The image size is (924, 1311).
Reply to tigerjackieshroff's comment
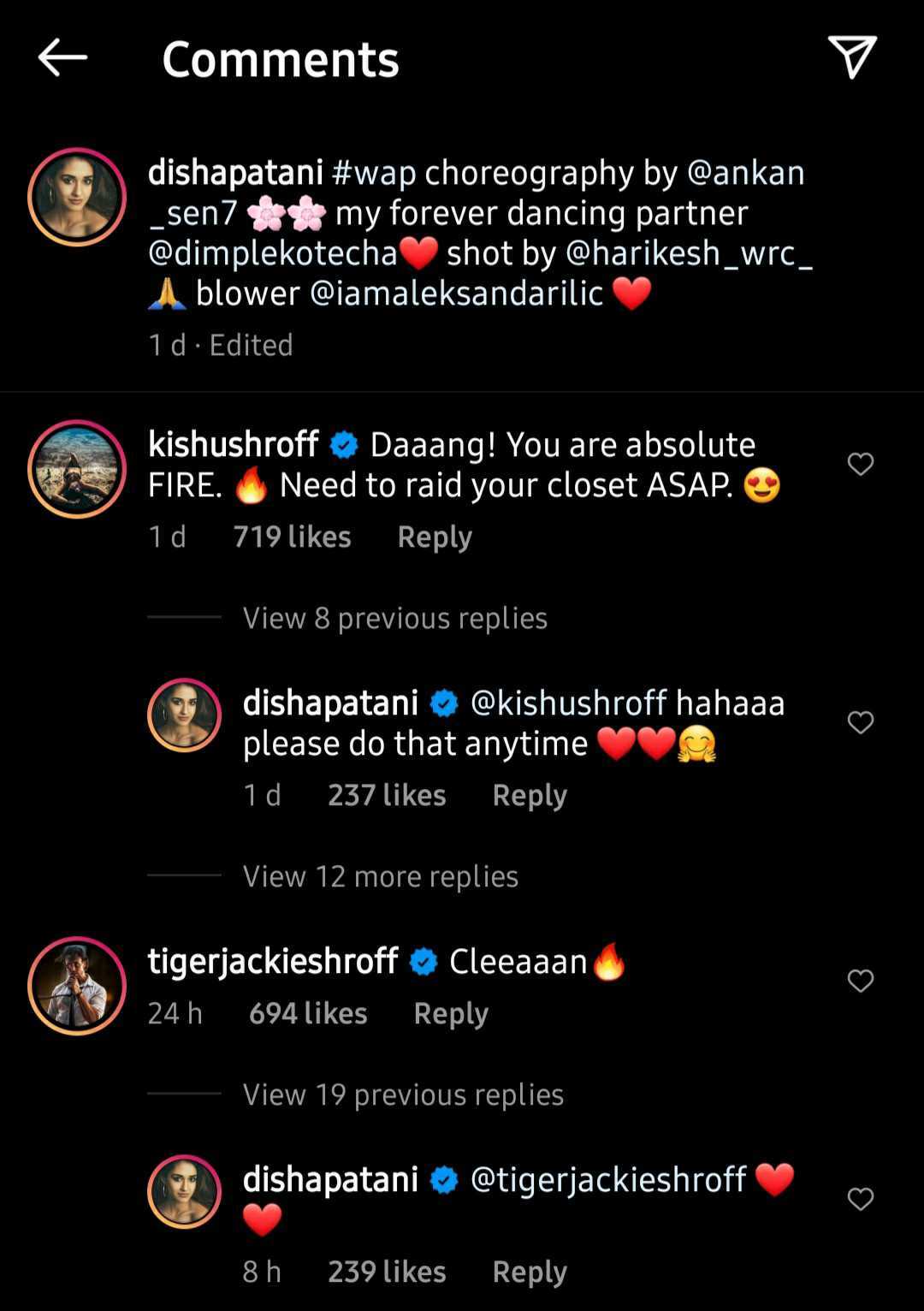tap(451, 1013)
